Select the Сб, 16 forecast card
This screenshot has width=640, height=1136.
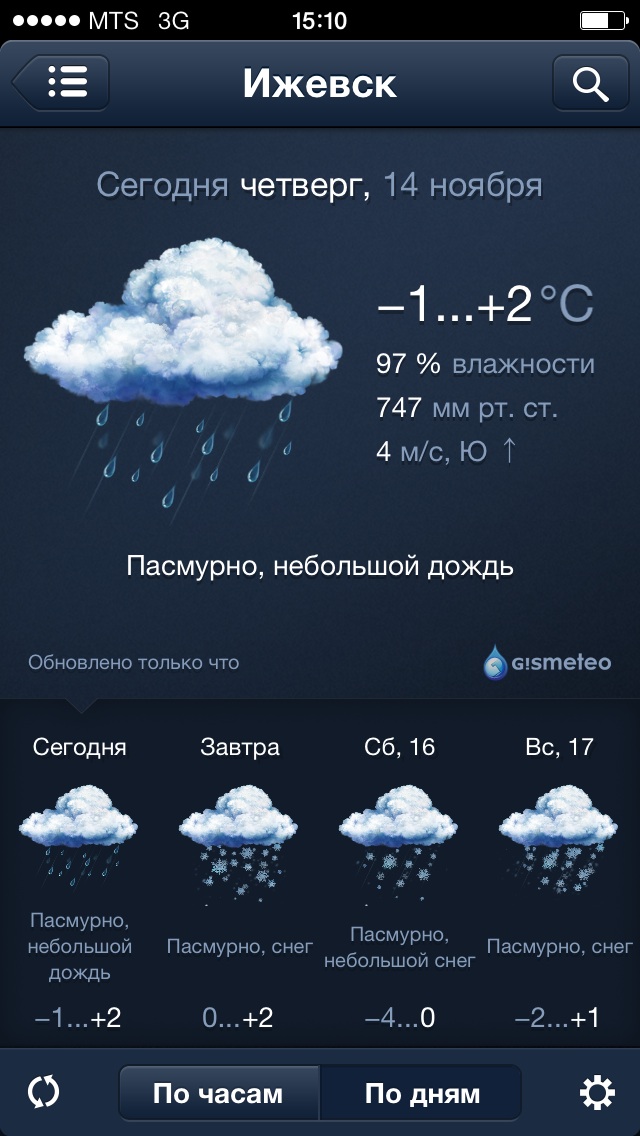pos(400,880)
